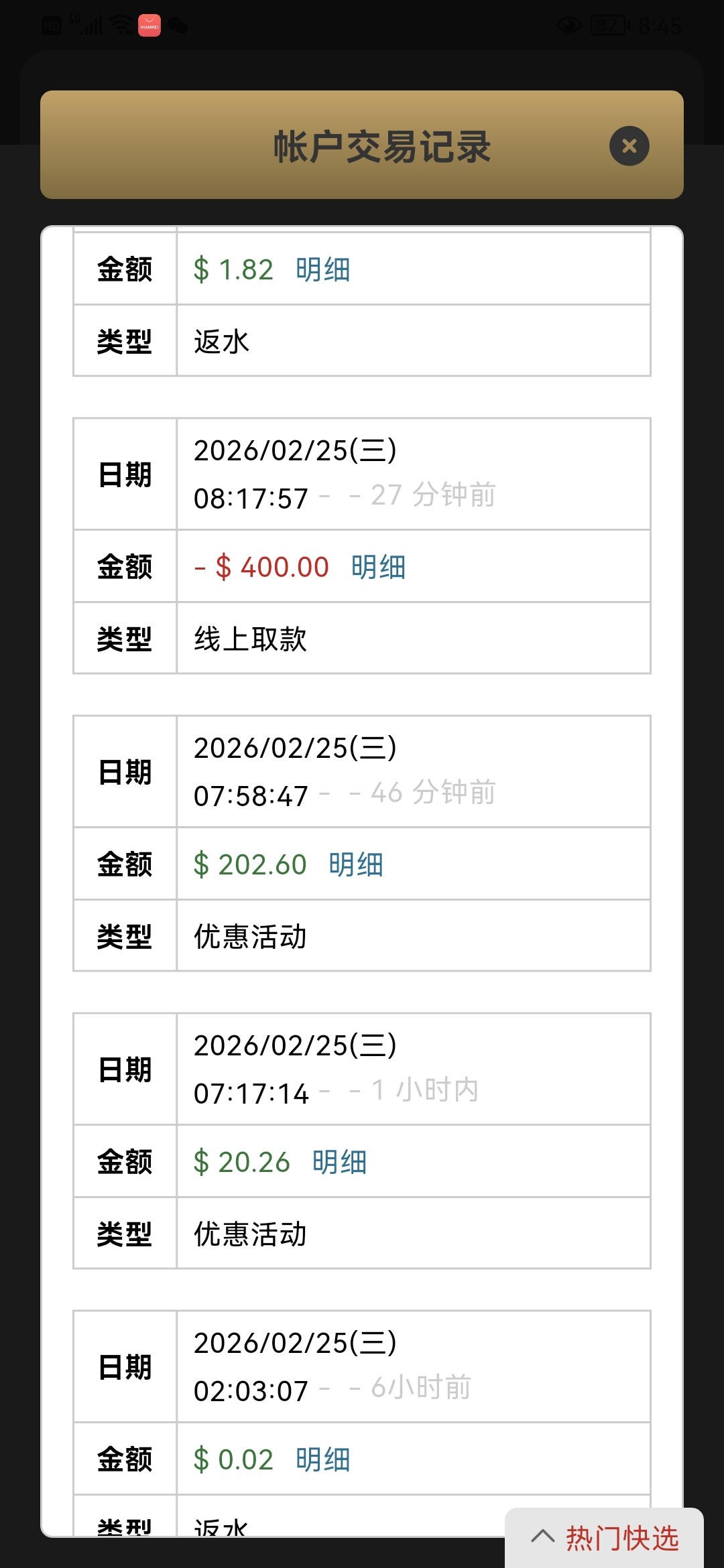Tap the eye comfort icon in status bar
The height and width of the screenshot is (1568, 724).
point(568,25)
